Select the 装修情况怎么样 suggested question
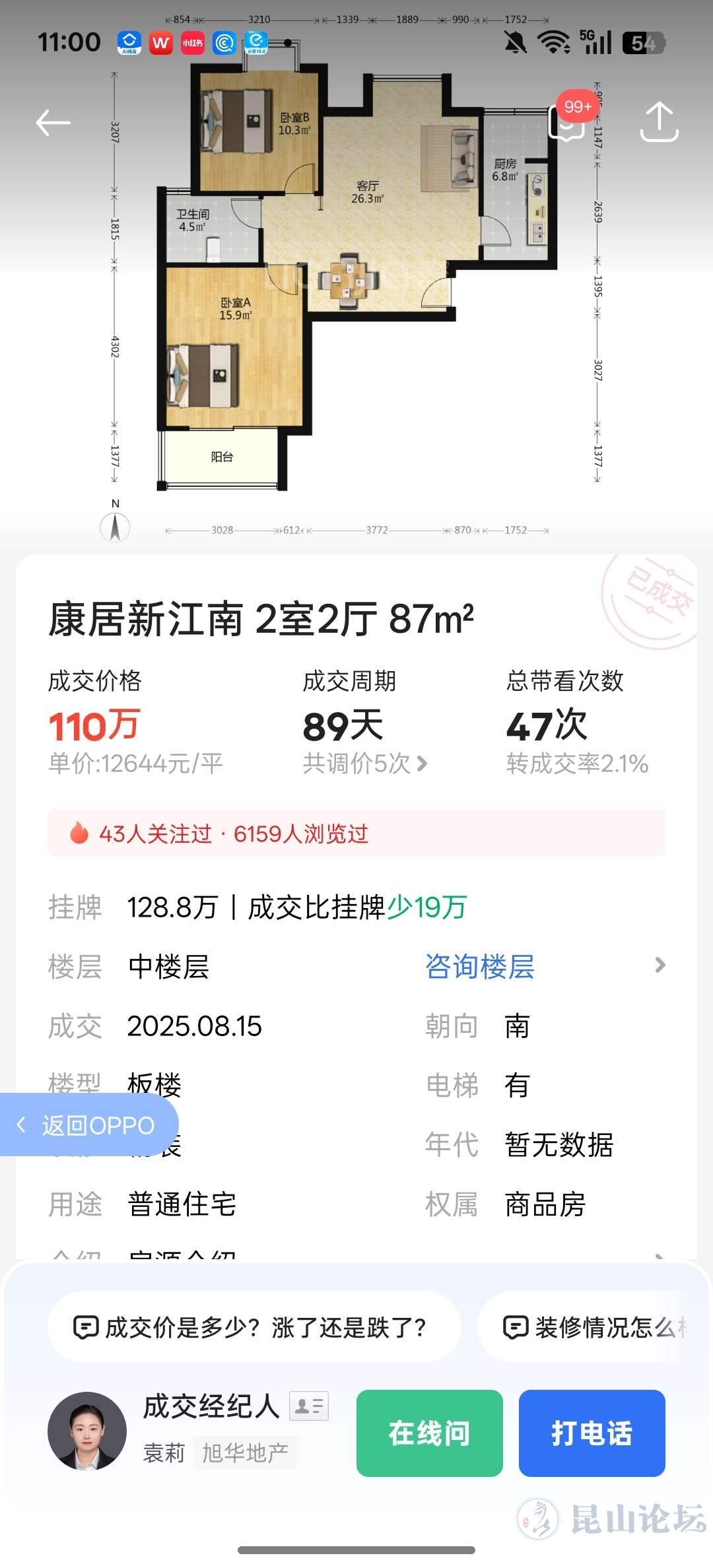This screenshot has height=1568, width=713. pos(594,1327)
